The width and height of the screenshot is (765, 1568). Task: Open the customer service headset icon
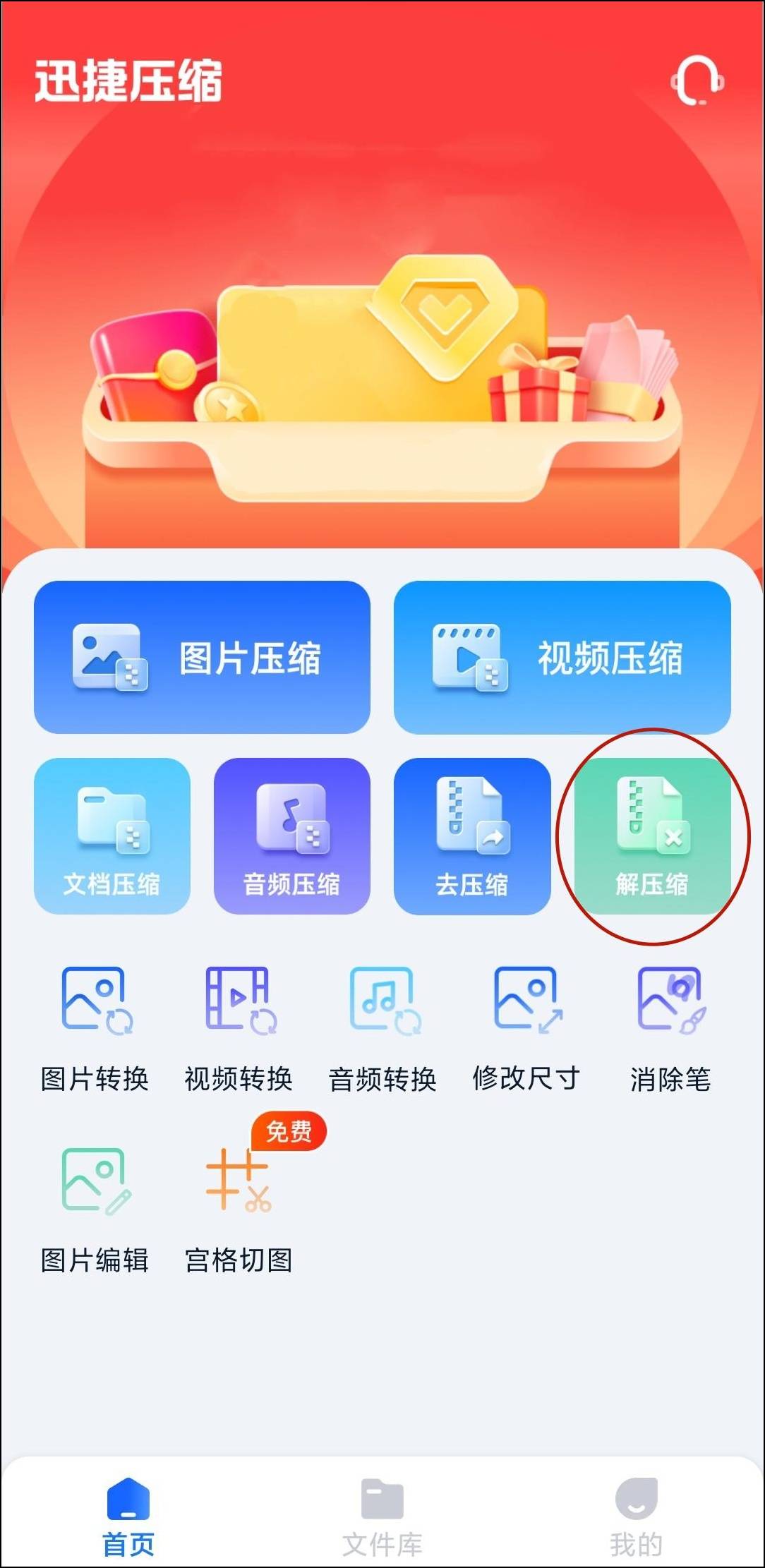(x=697, y=81)
